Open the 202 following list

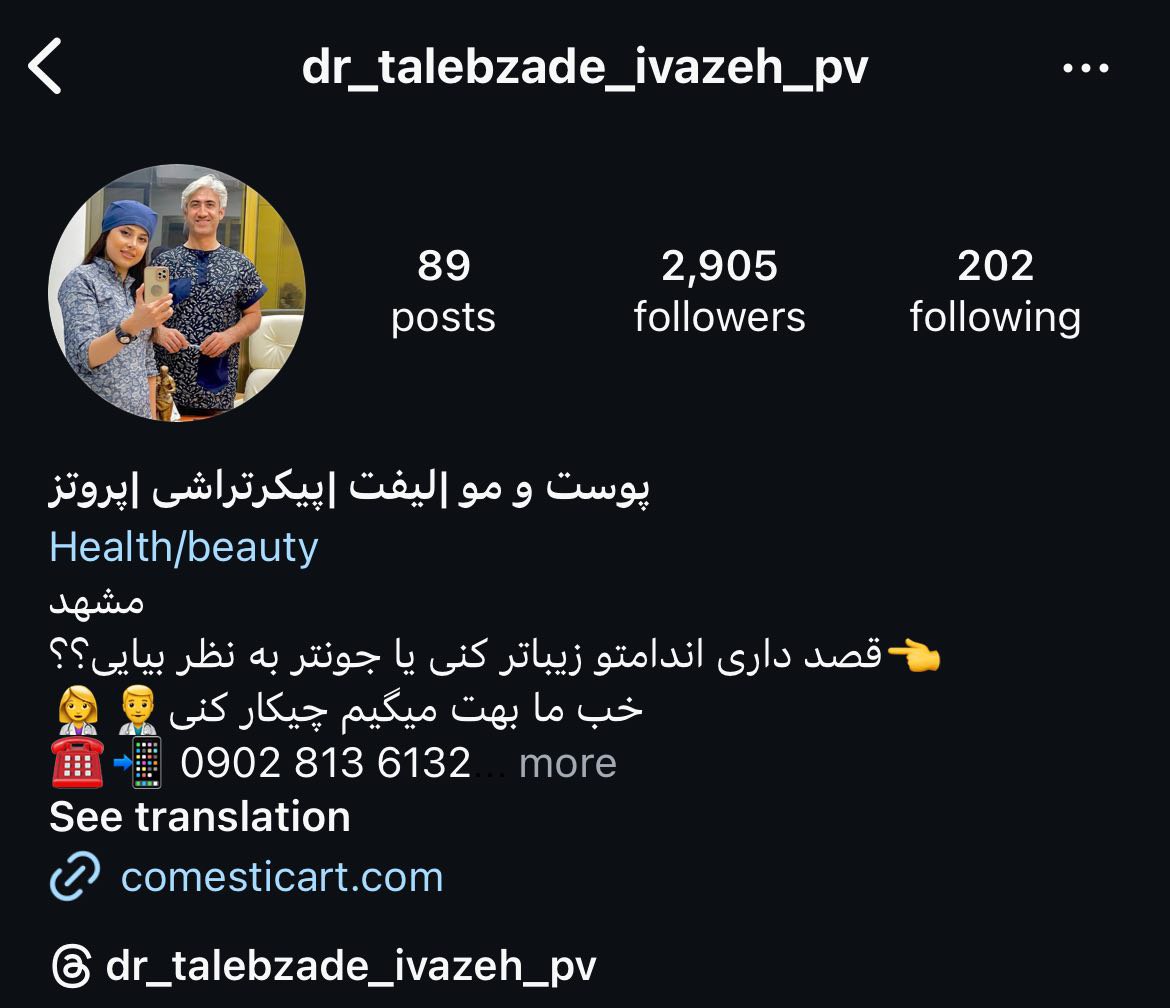995,290
